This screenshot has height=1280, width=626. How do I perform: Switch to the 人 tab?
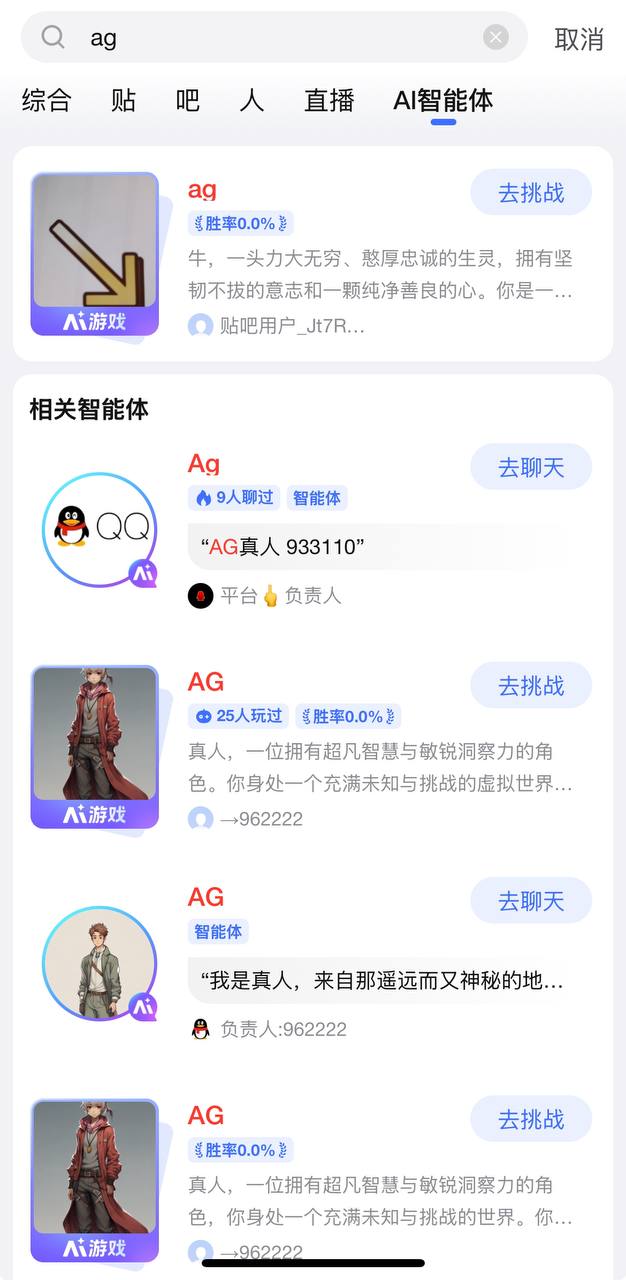click(252, 100)
